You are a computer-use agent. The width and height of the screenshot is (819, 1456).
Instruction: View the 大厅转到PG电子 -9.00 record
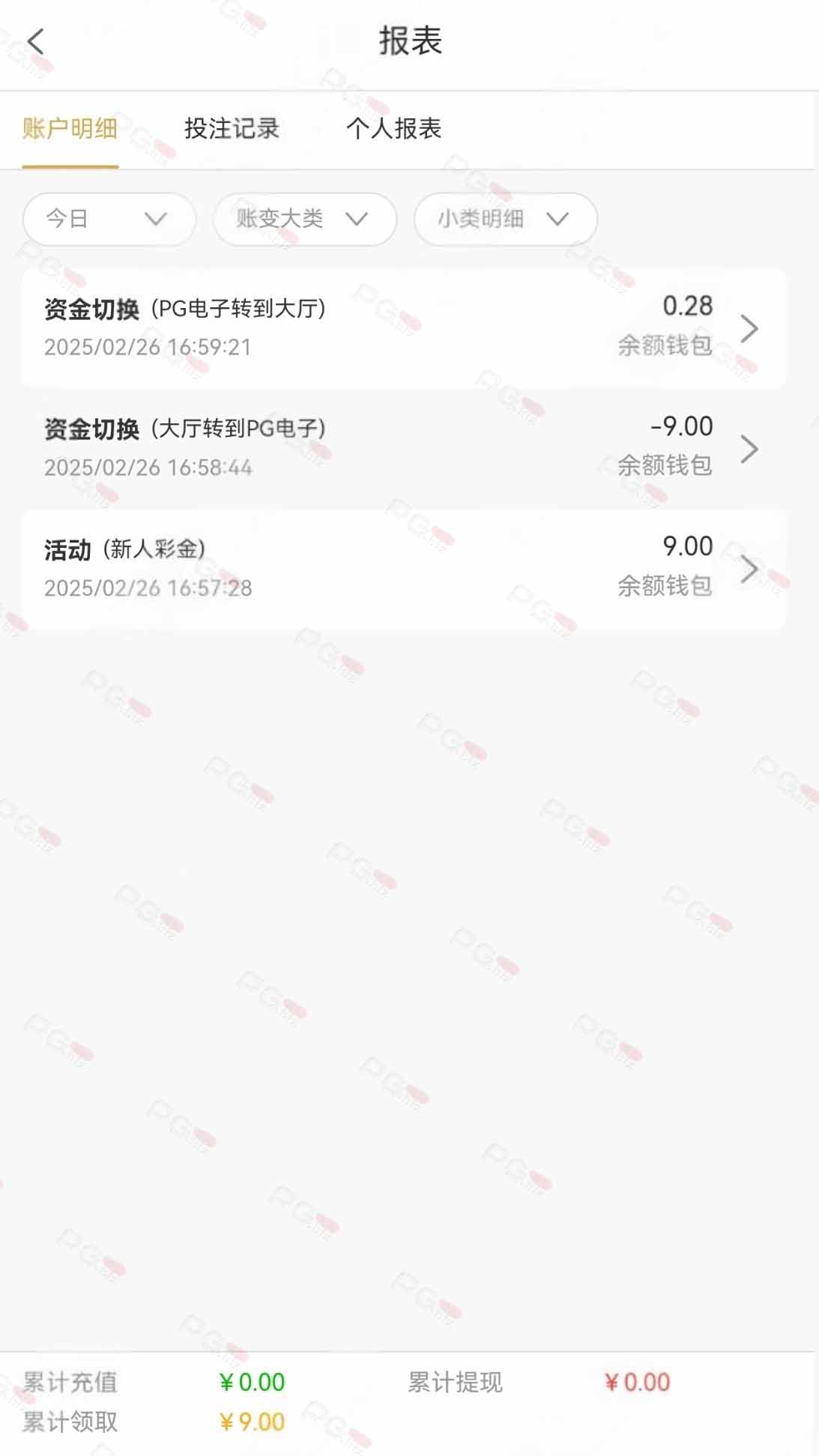[404, 448]
